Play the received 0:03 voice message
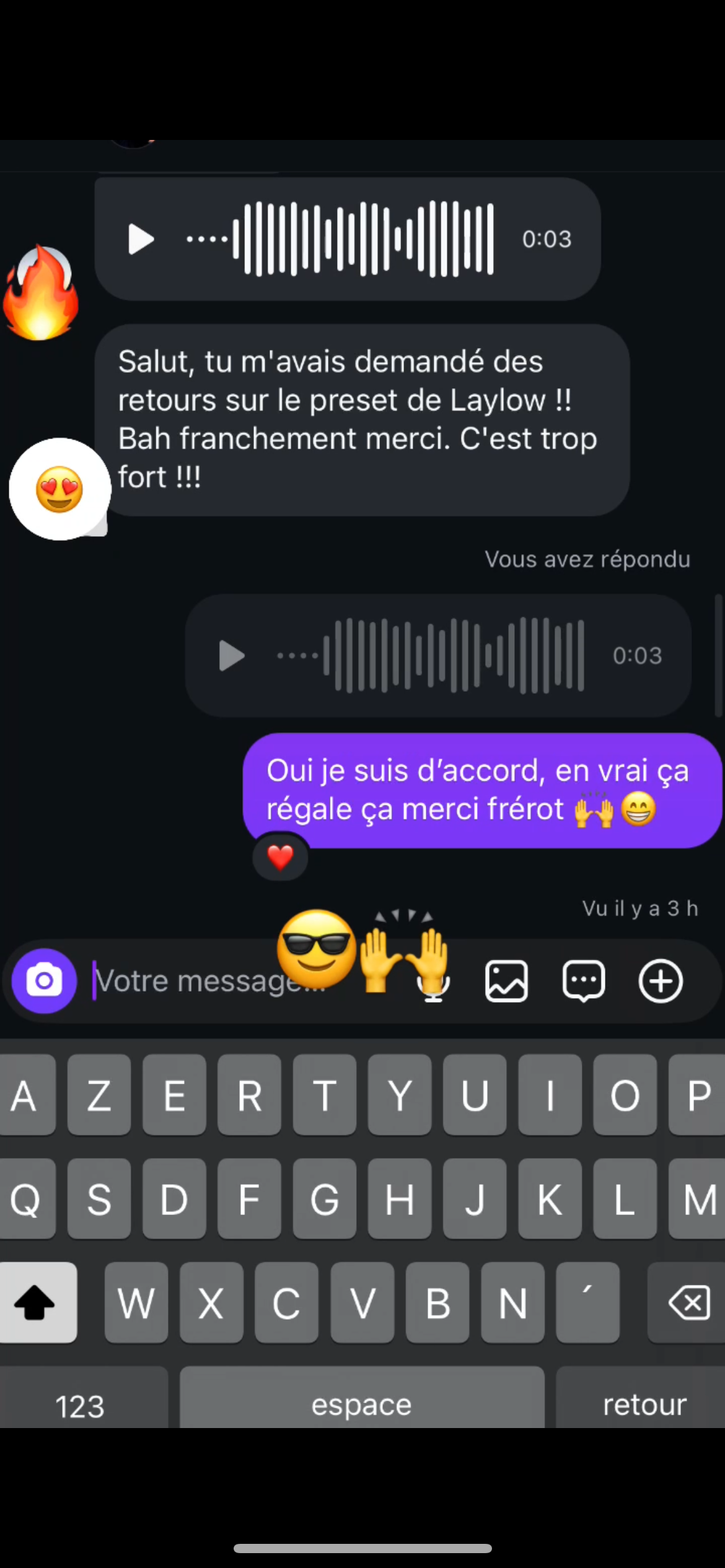The width and height of the screenshot is (725, 1568). coord(141,239)
